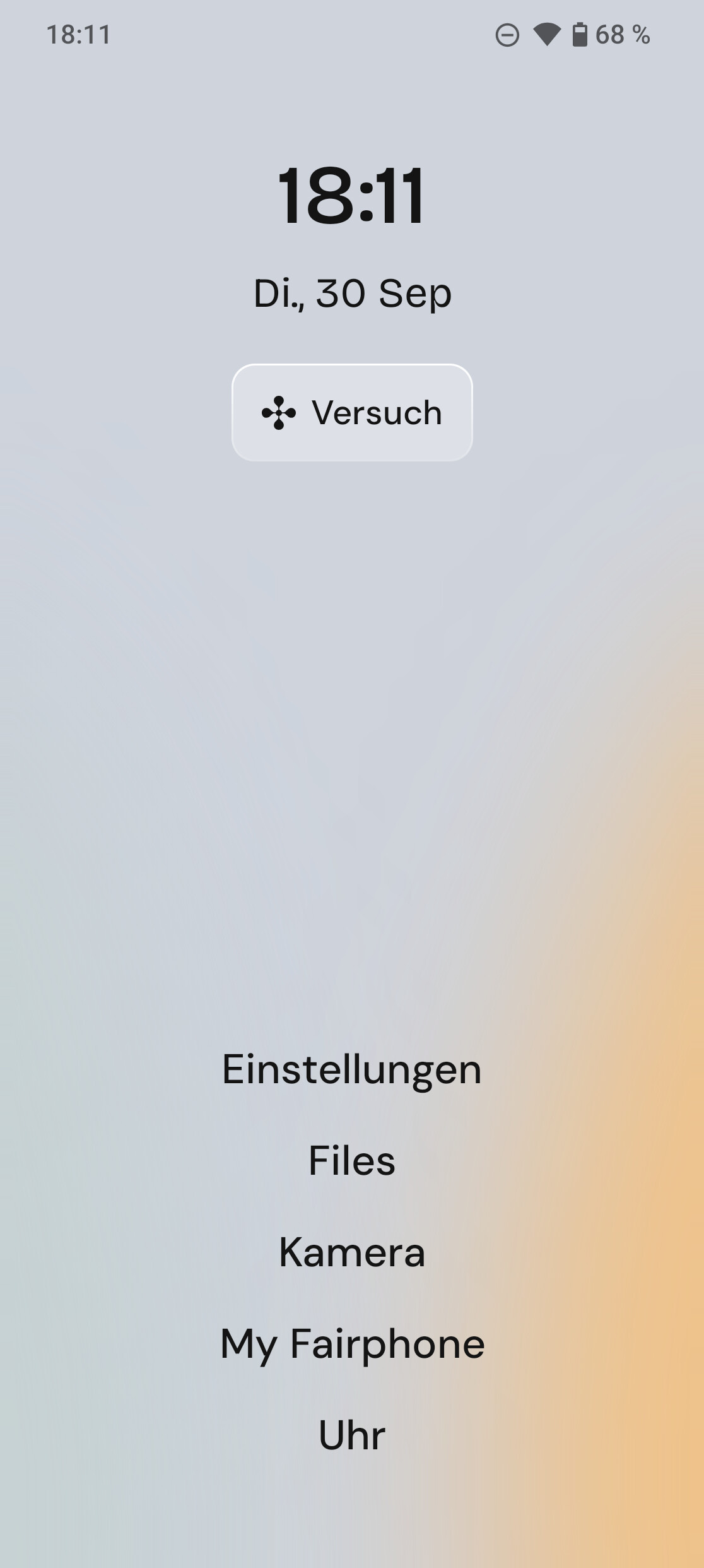Open the Kamera app
This screenshot has width=704, height=1568.
[x=352, y=1252]
